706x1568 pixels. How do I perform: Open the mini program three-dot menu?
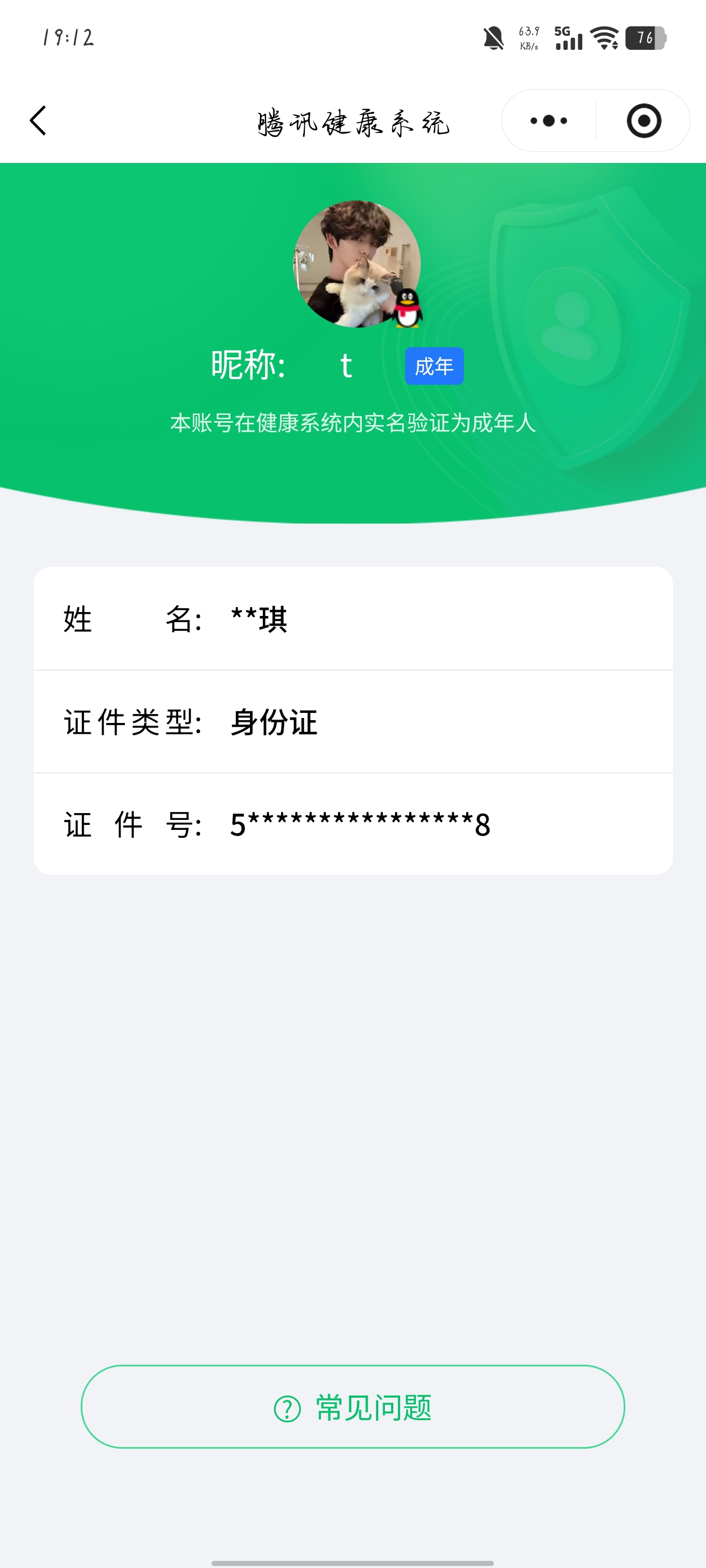(x=548, y=120)
